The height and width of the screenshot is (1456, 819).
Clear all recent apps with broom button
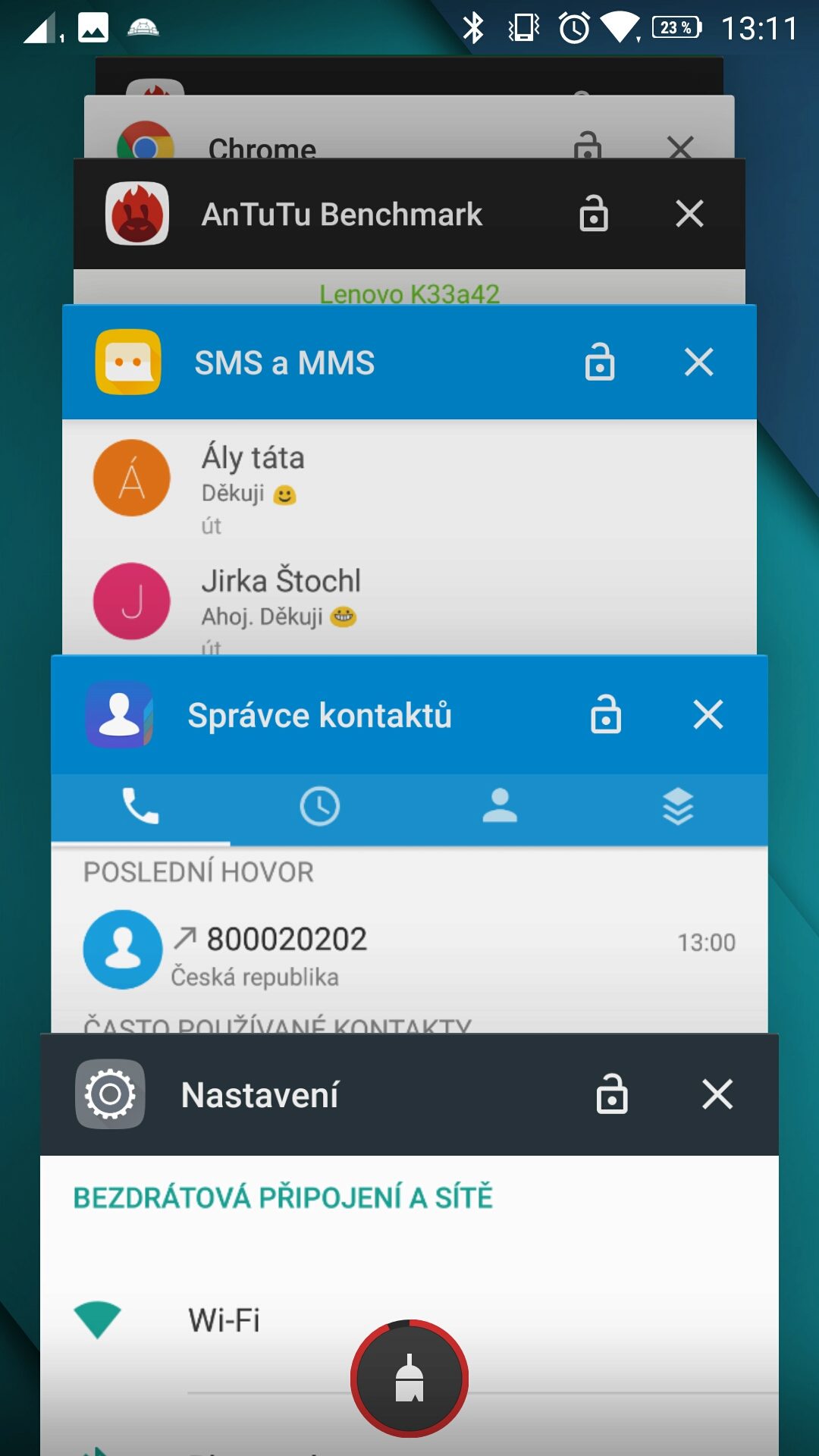[409, 1379]
